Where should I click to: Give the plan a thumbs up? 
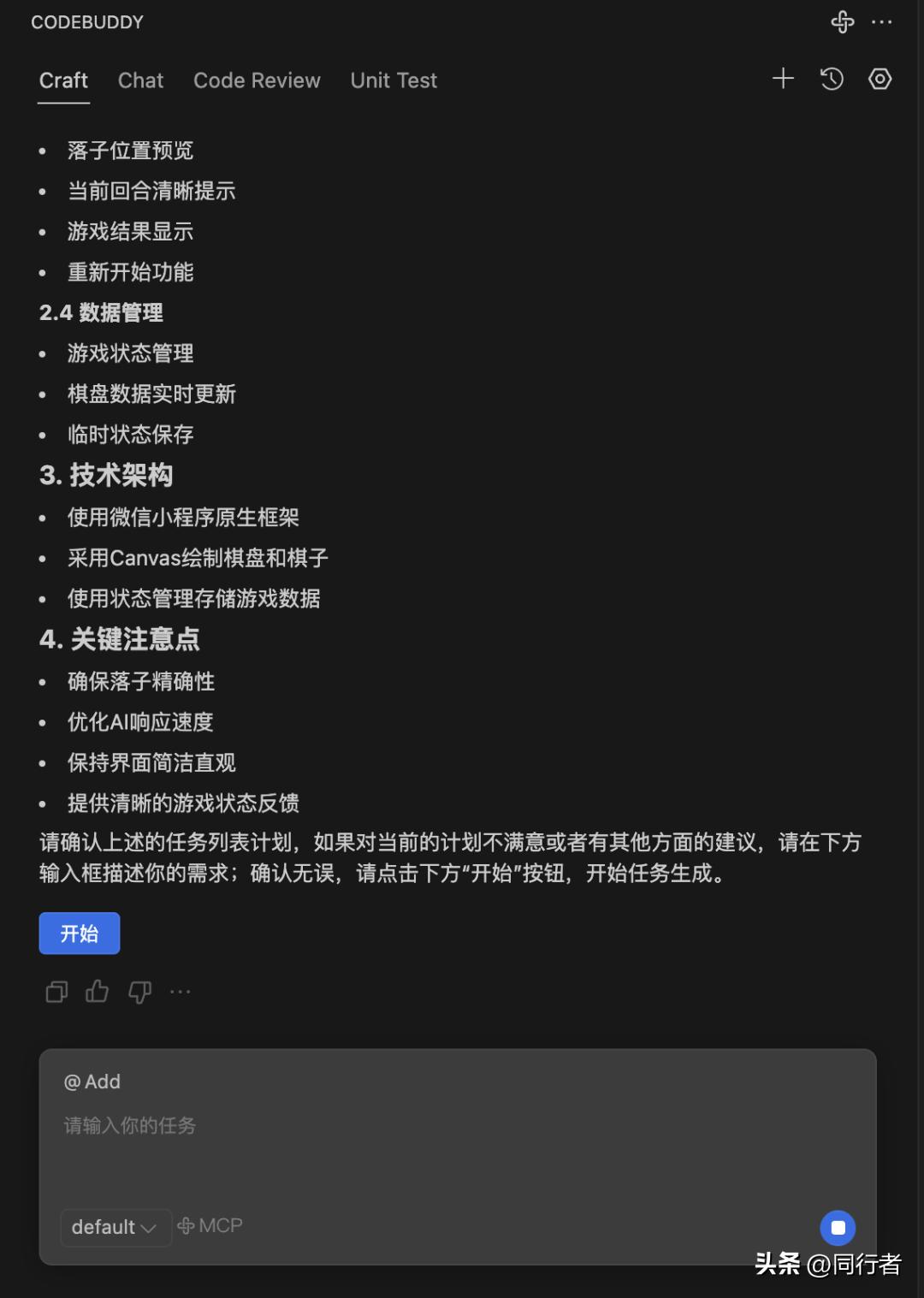(97, 991)
